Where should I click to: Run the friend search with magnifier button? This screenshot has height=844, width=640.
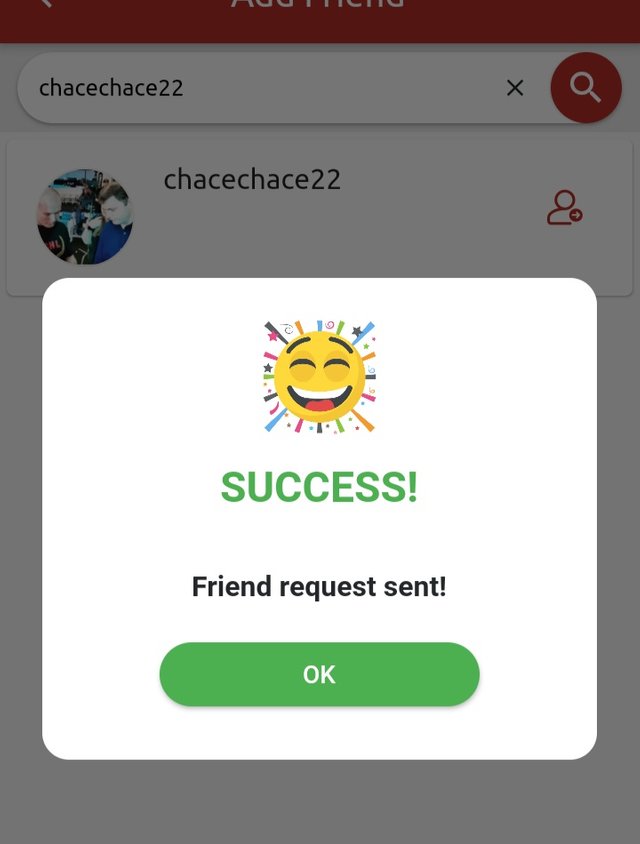pos(585,88)
